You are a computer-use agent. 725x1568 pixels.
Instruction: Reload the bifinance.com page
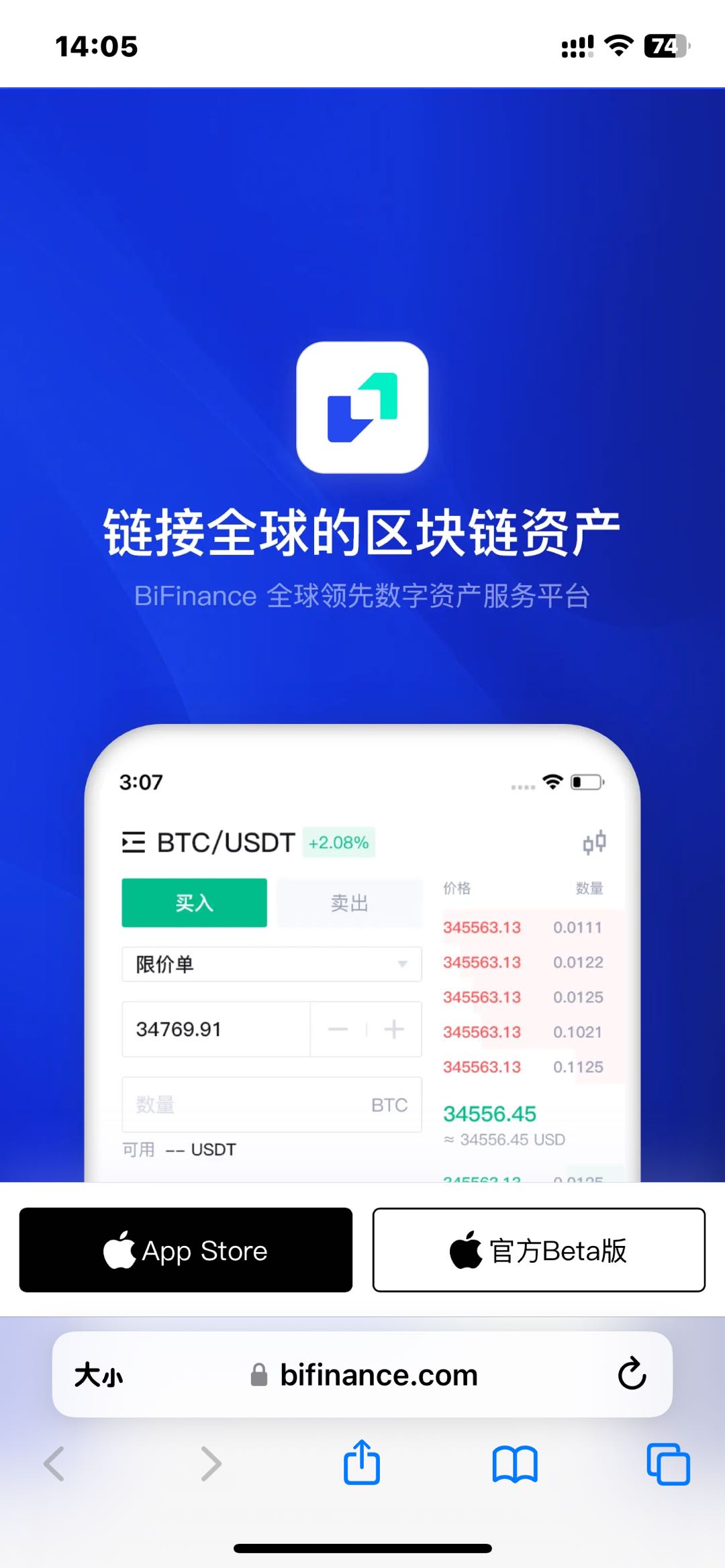coord(631,1374)
